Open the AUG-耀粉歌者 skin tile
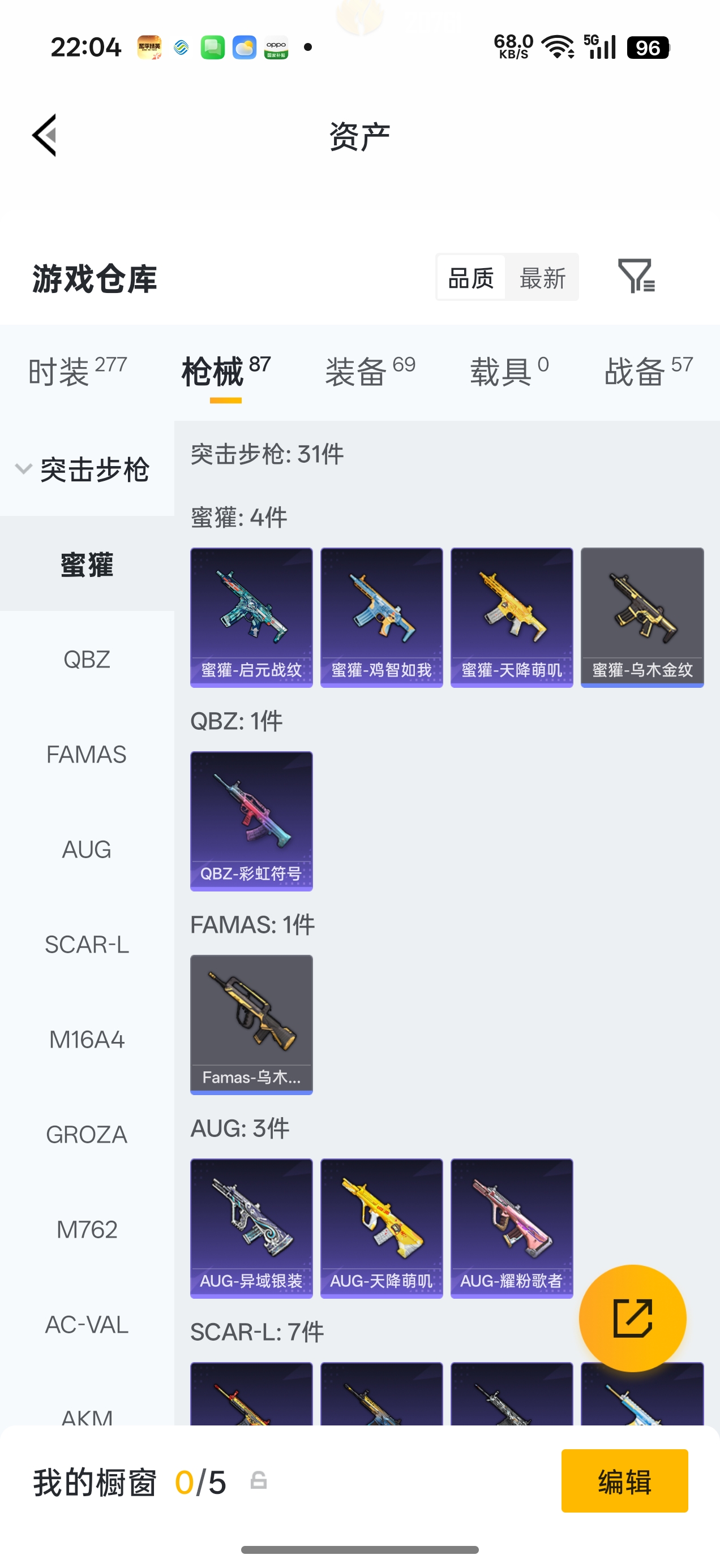 tap(511, 1227)
